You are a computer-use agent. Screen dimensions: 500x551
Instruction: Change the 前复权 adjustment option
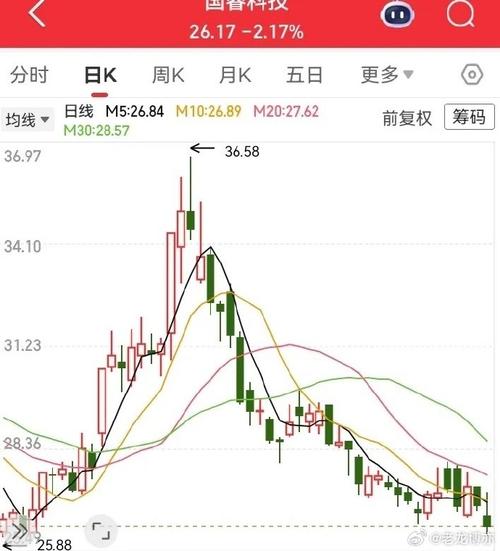[x=407, y=118]
